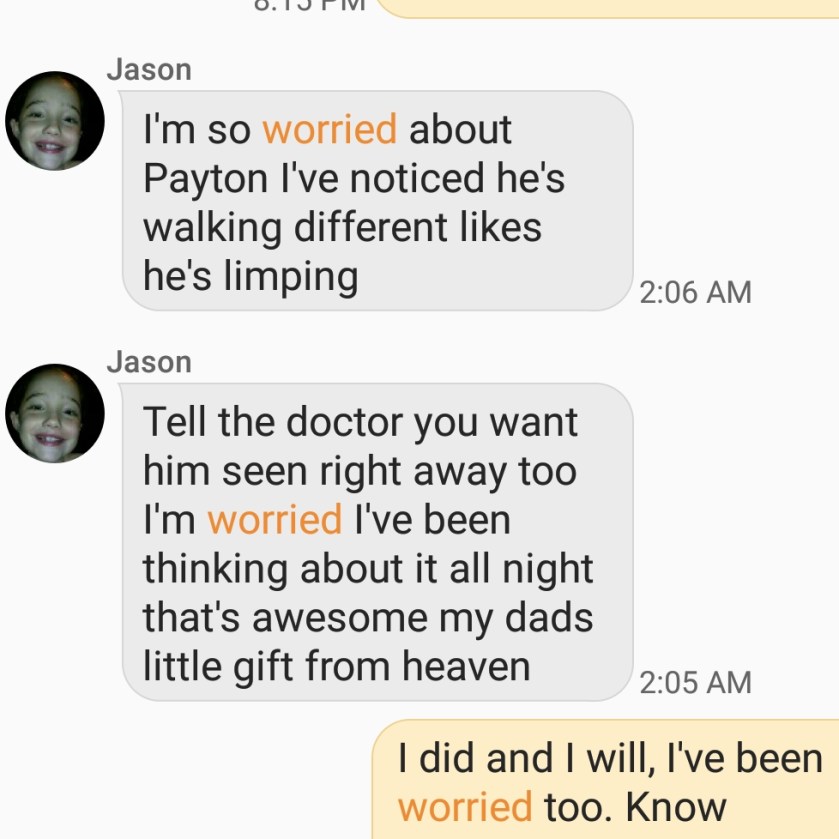Tap Jason's avatar beside 'Tell the doctor' message
The image size is (839, 839).
(54, 413)
